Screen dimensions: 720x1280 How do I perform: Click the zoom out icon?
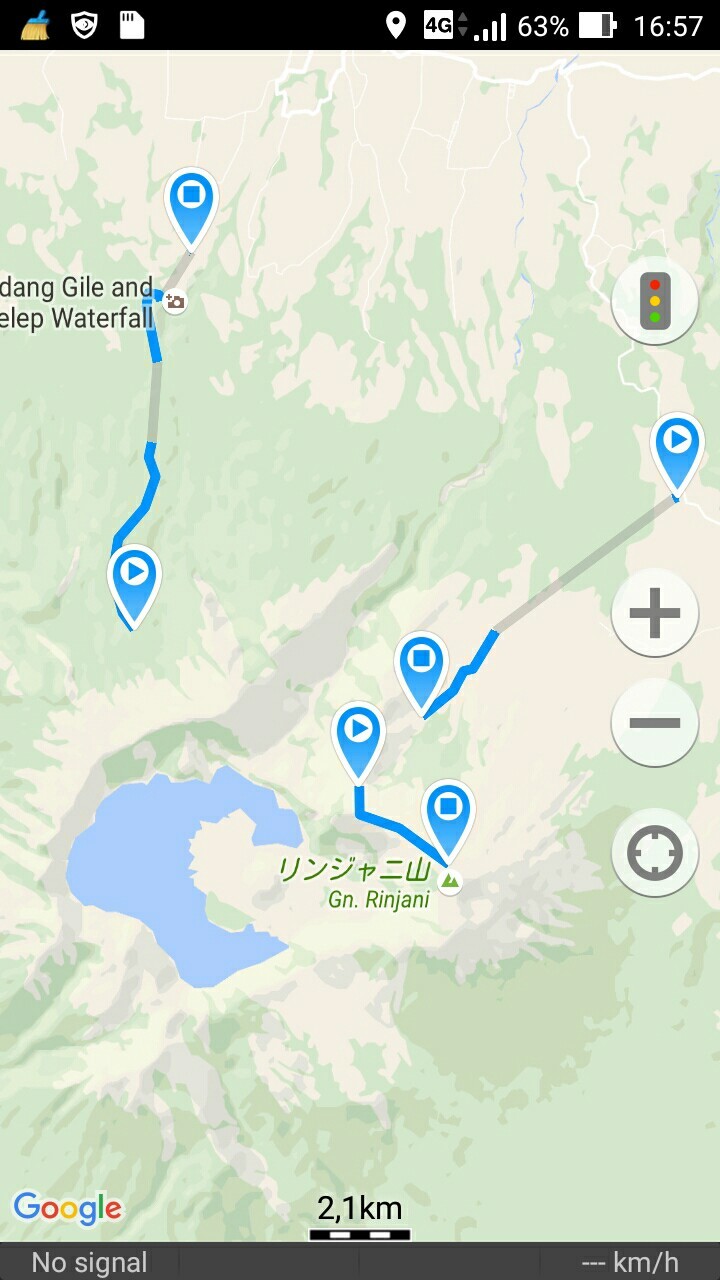pos(654,722)
